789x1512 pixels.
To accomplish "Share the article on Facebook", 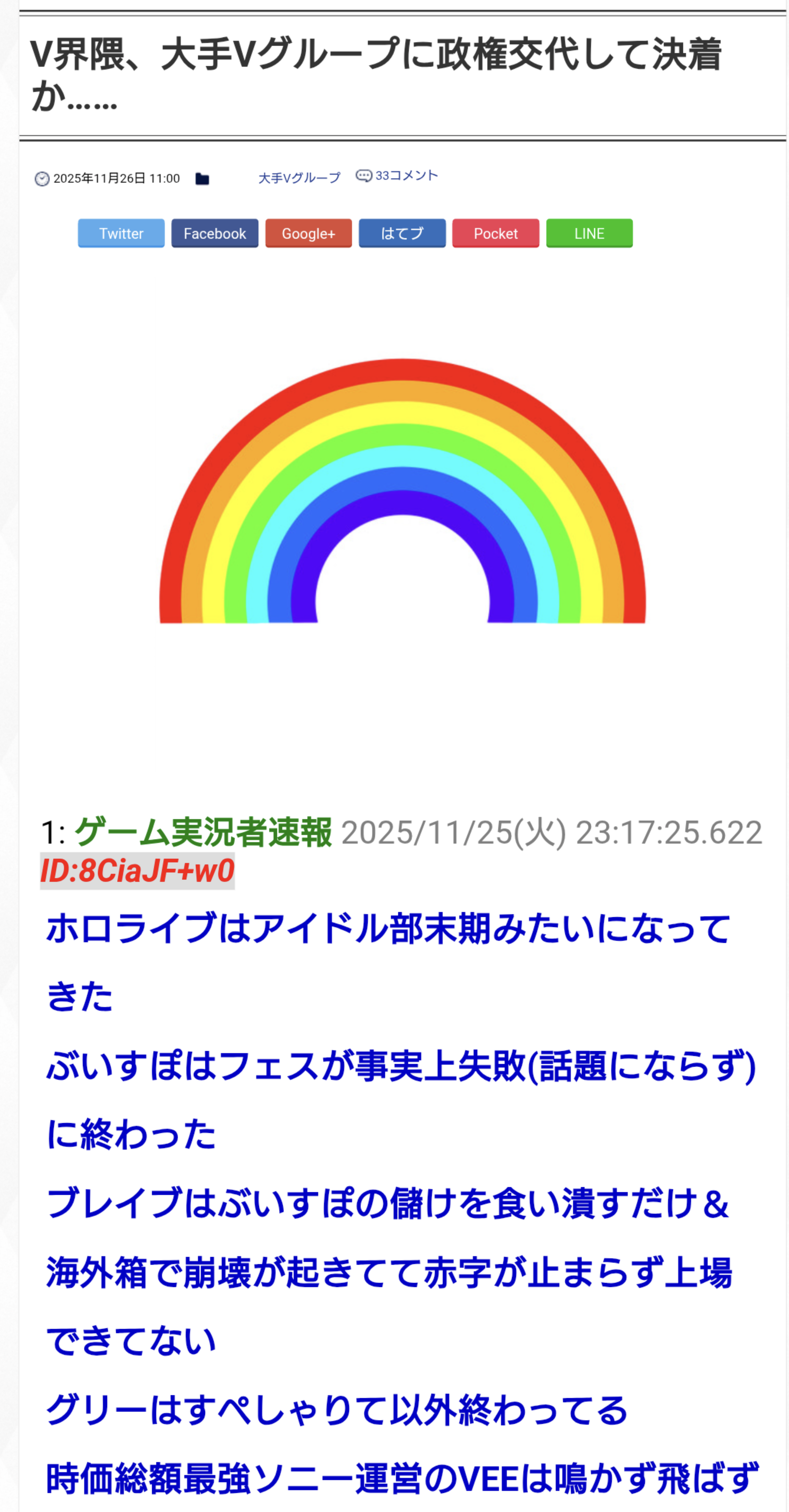I will tap(214, 233).
